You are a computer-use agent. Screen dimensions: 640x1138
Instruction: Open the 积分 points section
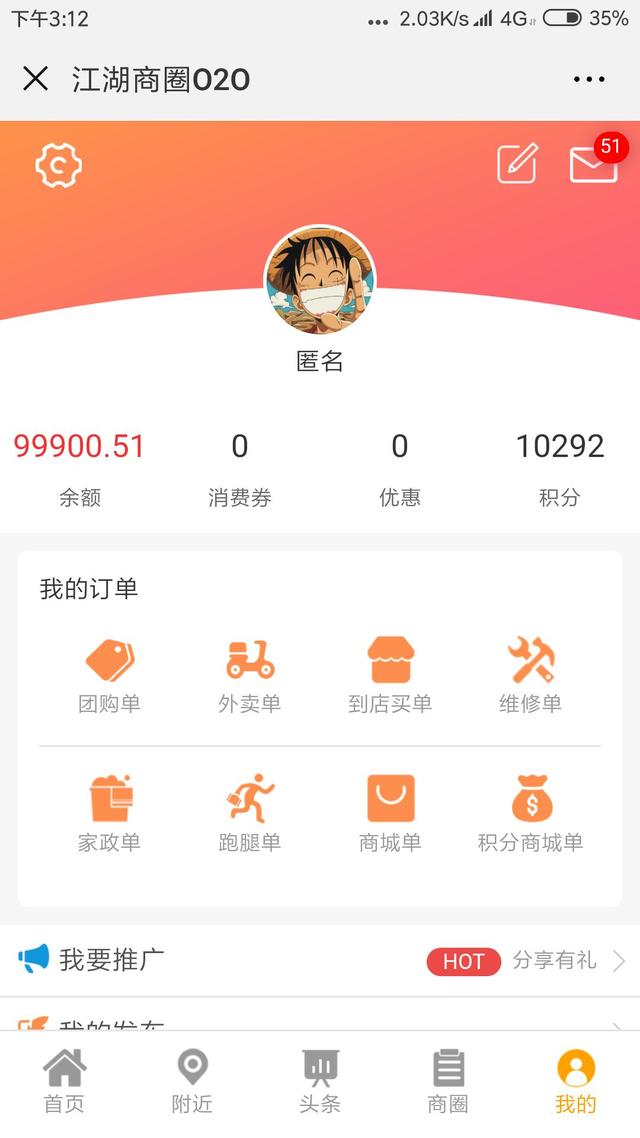click(559, 466)
